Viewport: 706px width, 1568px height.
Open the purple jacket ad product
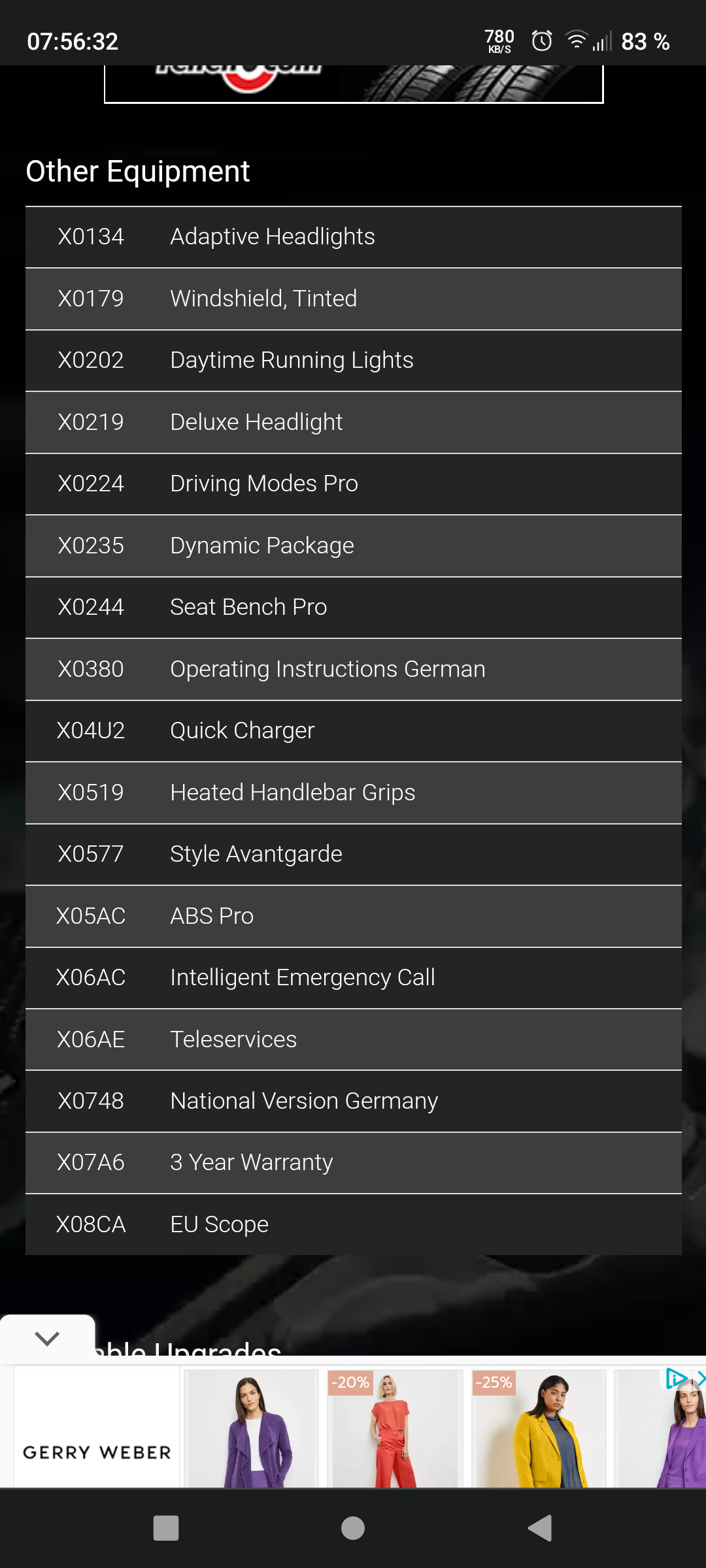251,1428
